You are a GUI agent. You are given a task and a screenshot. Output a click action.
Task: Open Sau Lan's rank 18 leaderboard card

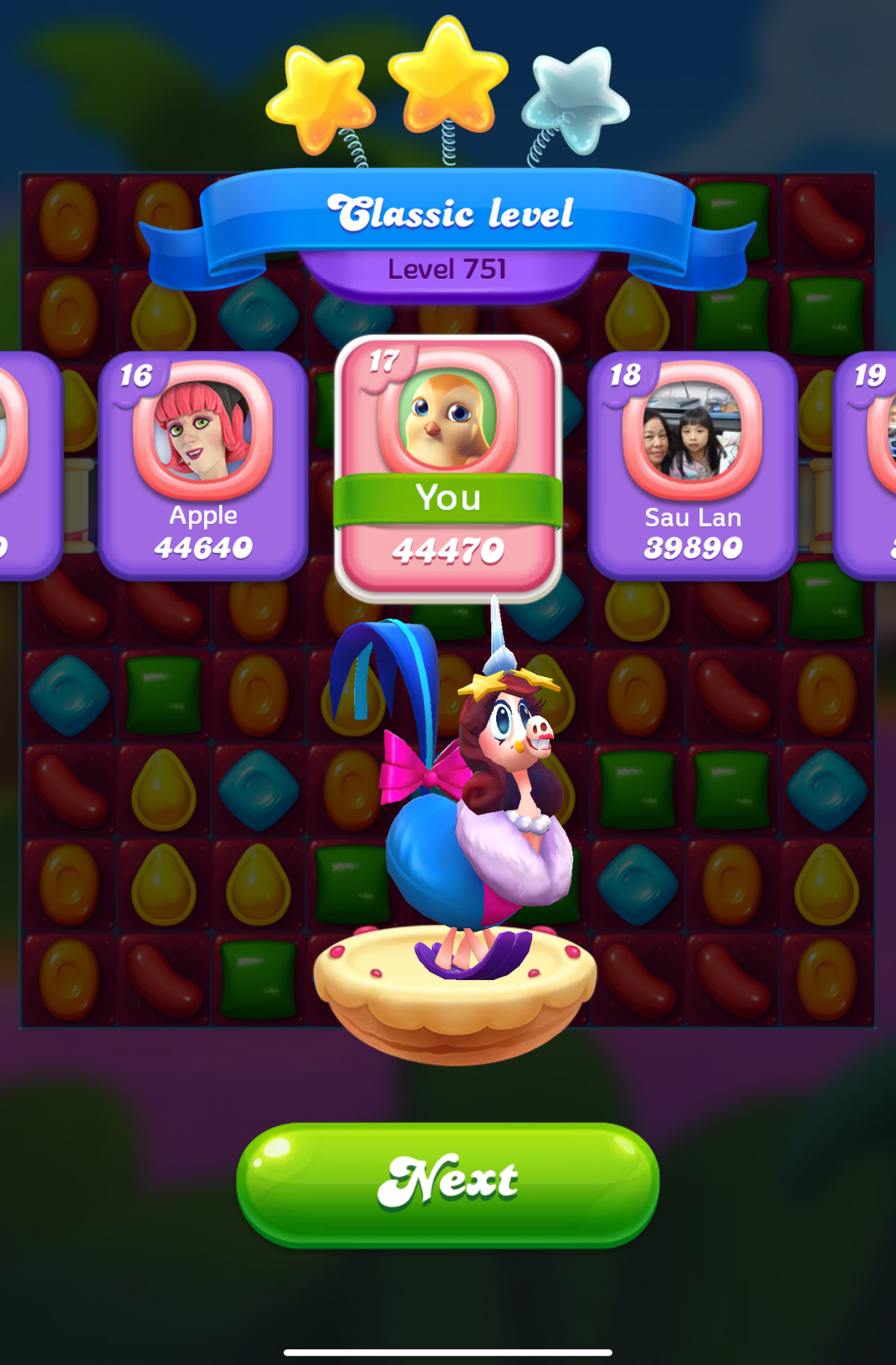[692, 466]
